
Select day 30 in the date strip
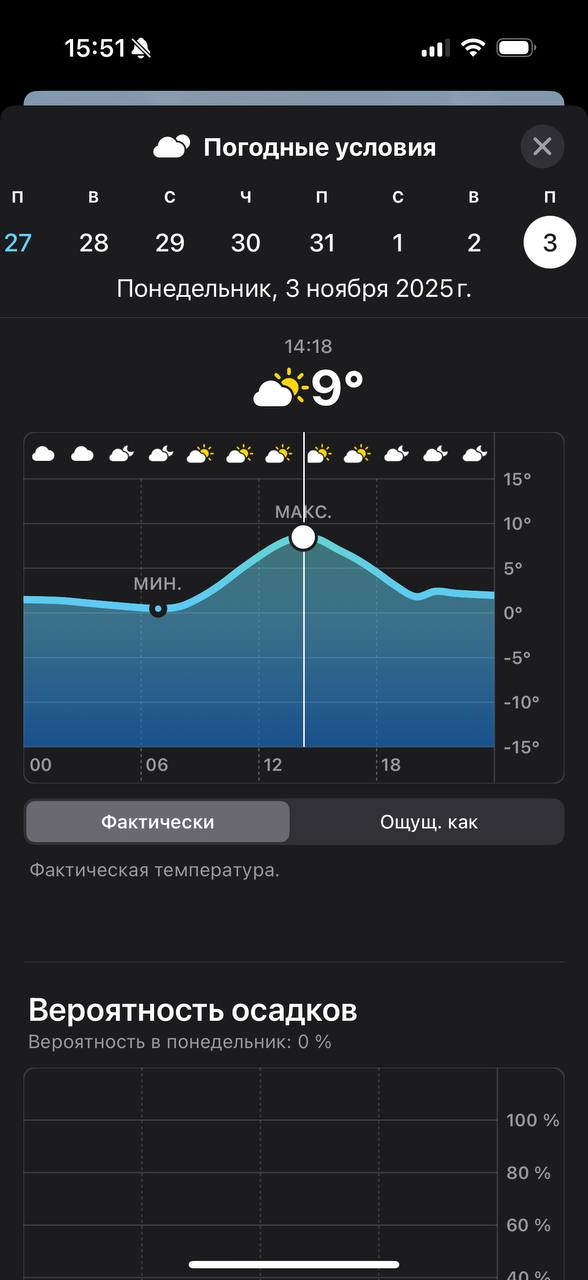click(x=246, y=243)
